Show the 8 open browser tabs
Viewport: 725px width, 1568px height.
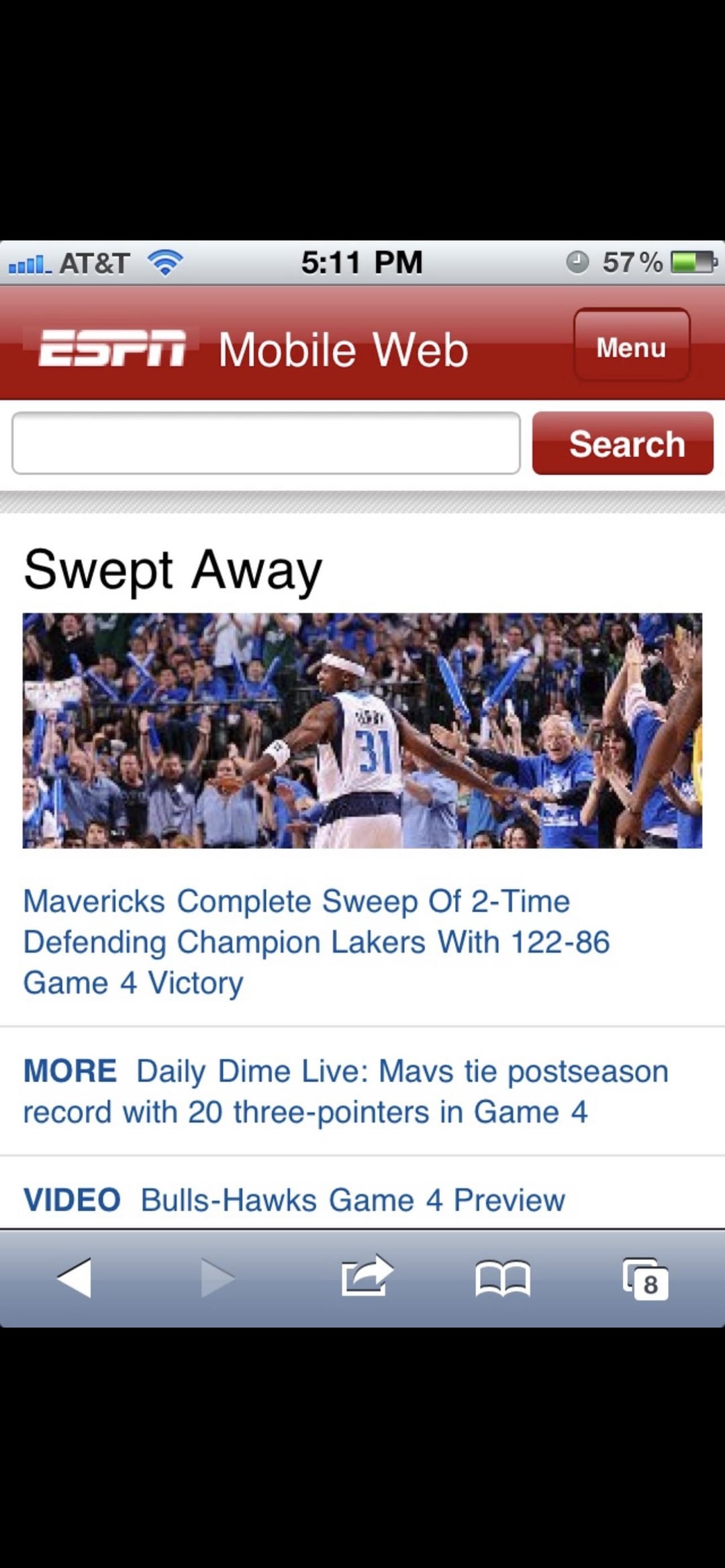tap(645, 1279)
